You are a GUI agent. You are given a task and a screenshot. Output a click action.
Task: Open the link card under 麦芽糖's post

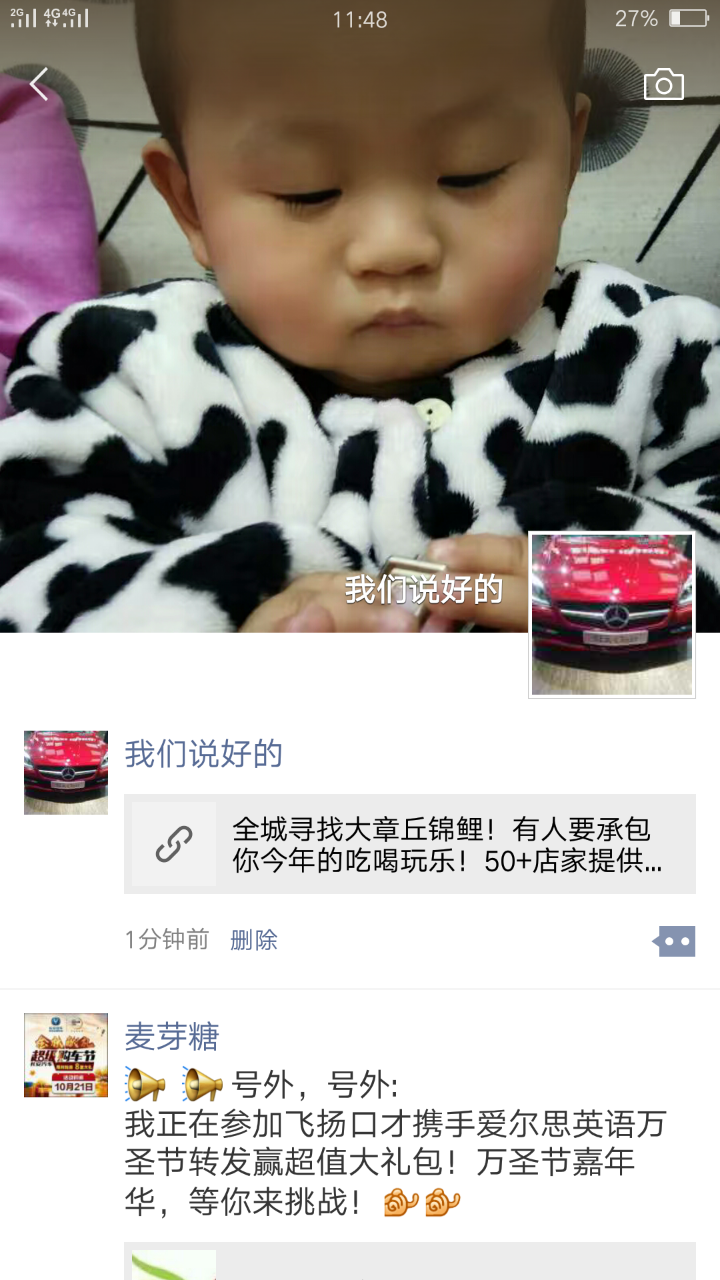click(x=409, y=1263)
